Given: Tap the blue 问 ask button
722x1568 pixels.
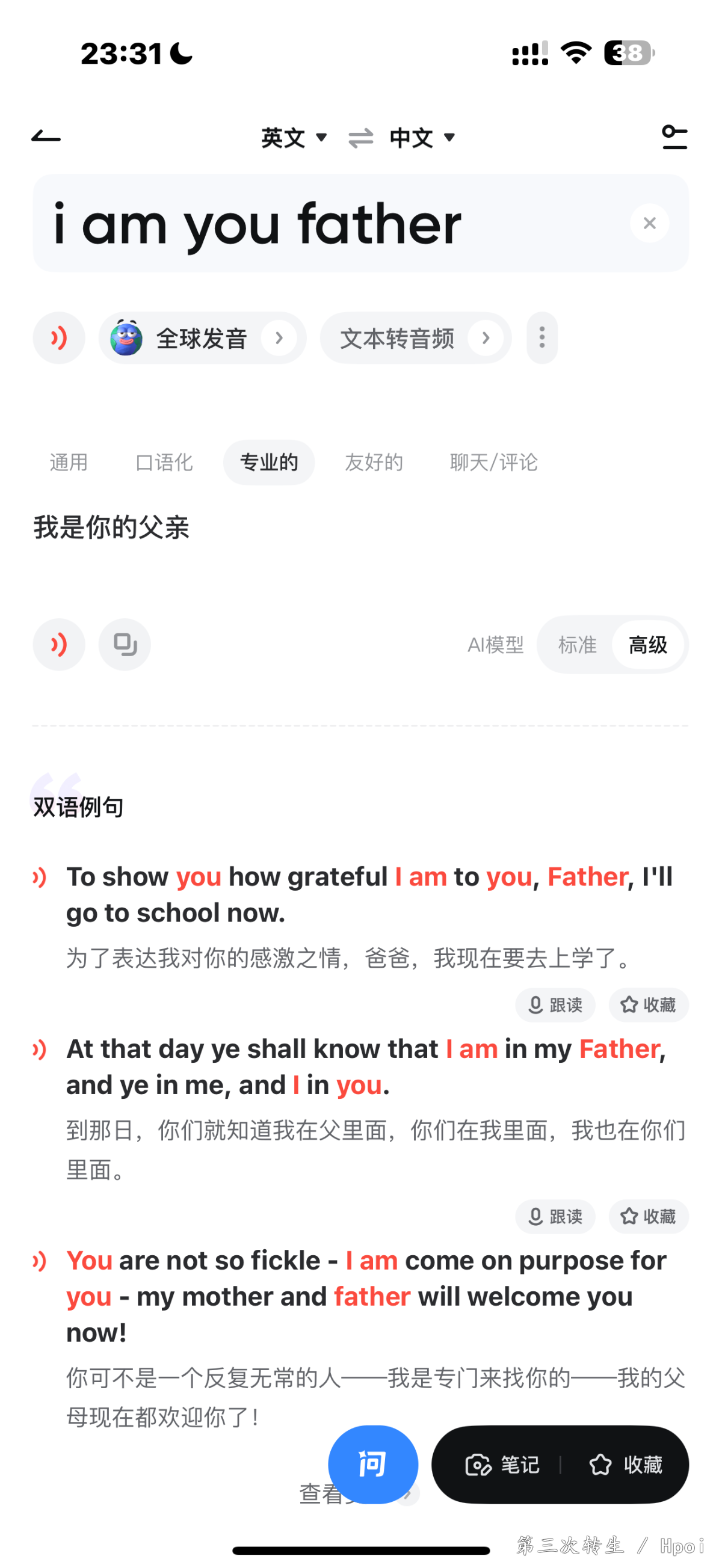Looking at the screenshot, I should (373, 1464).
